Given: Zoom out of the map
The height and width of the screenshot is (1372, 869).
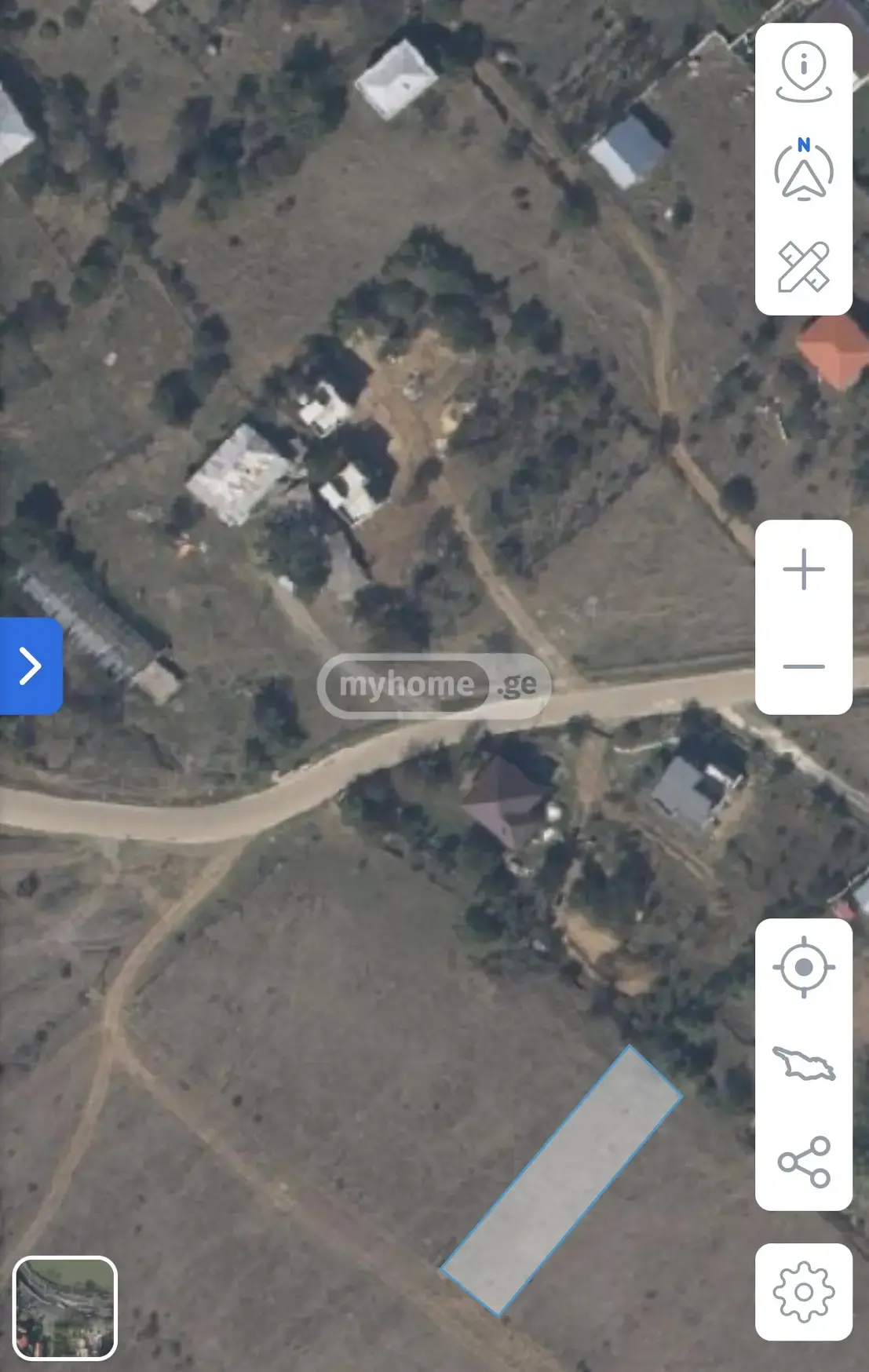Looking at the screenshot, I should pyautogui.click(x=803, y=666).
